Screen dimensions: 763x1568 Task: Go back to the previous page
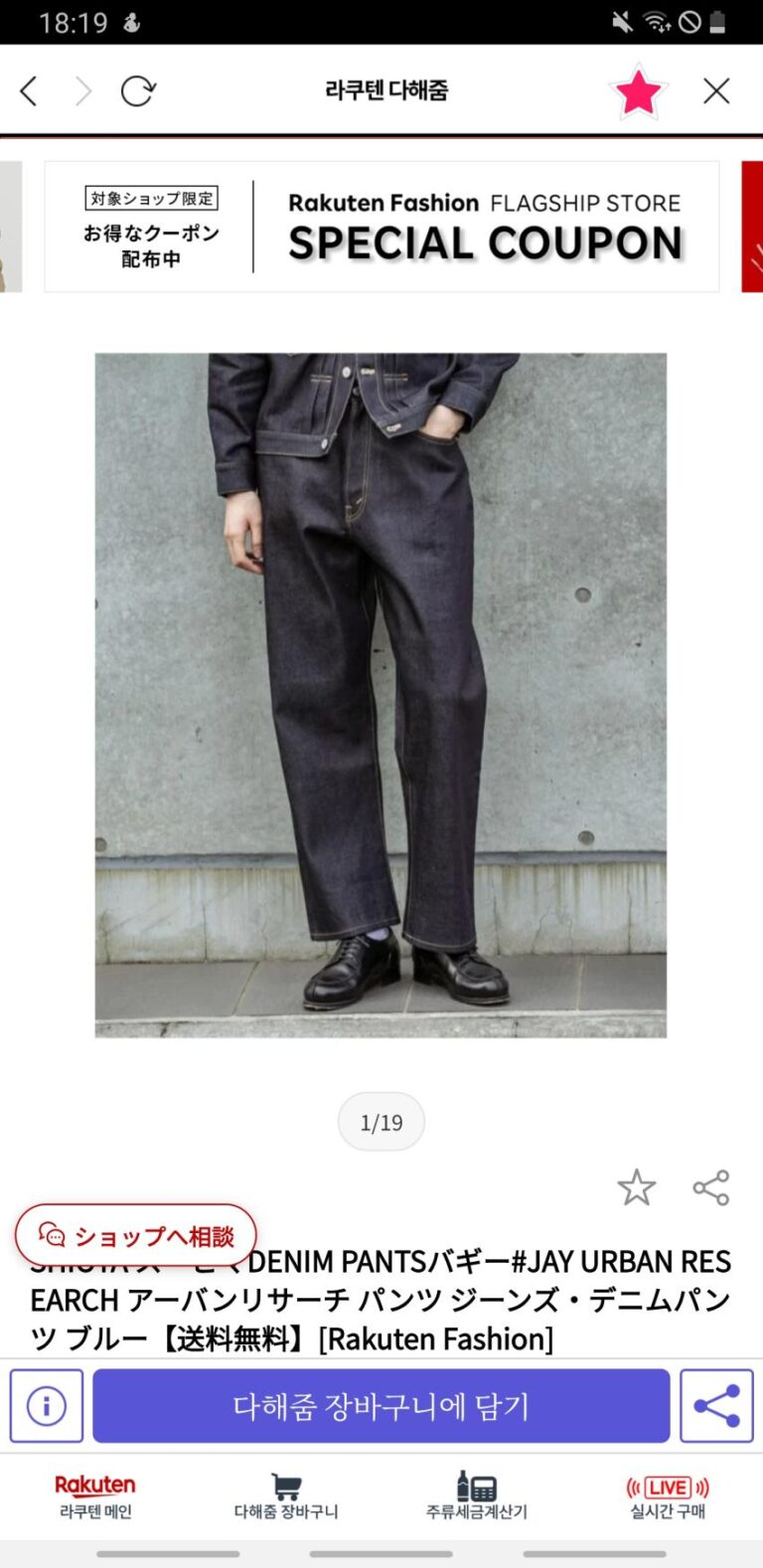29,91
